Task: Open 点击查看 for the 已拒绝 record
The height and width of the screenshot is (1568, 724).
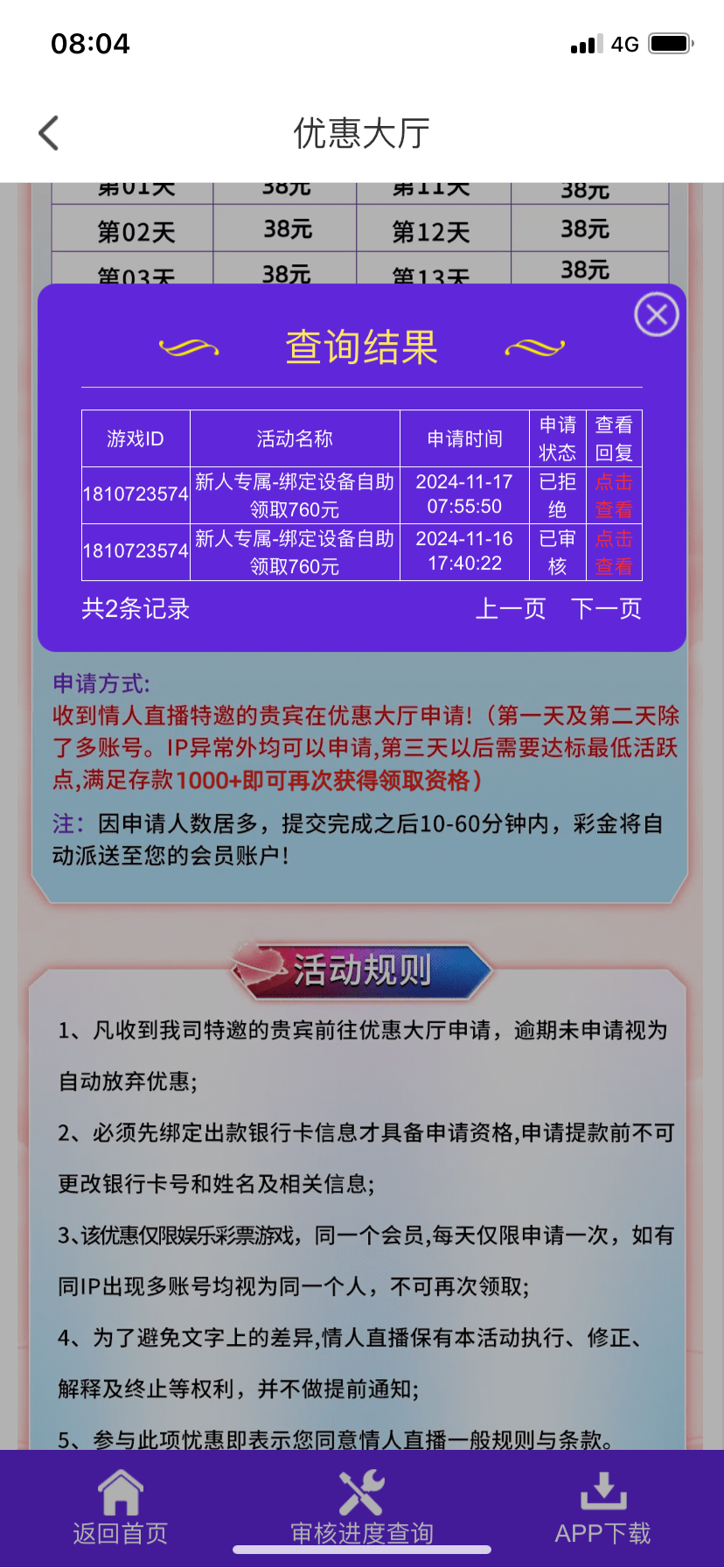Action: click(x=613, y=495)
